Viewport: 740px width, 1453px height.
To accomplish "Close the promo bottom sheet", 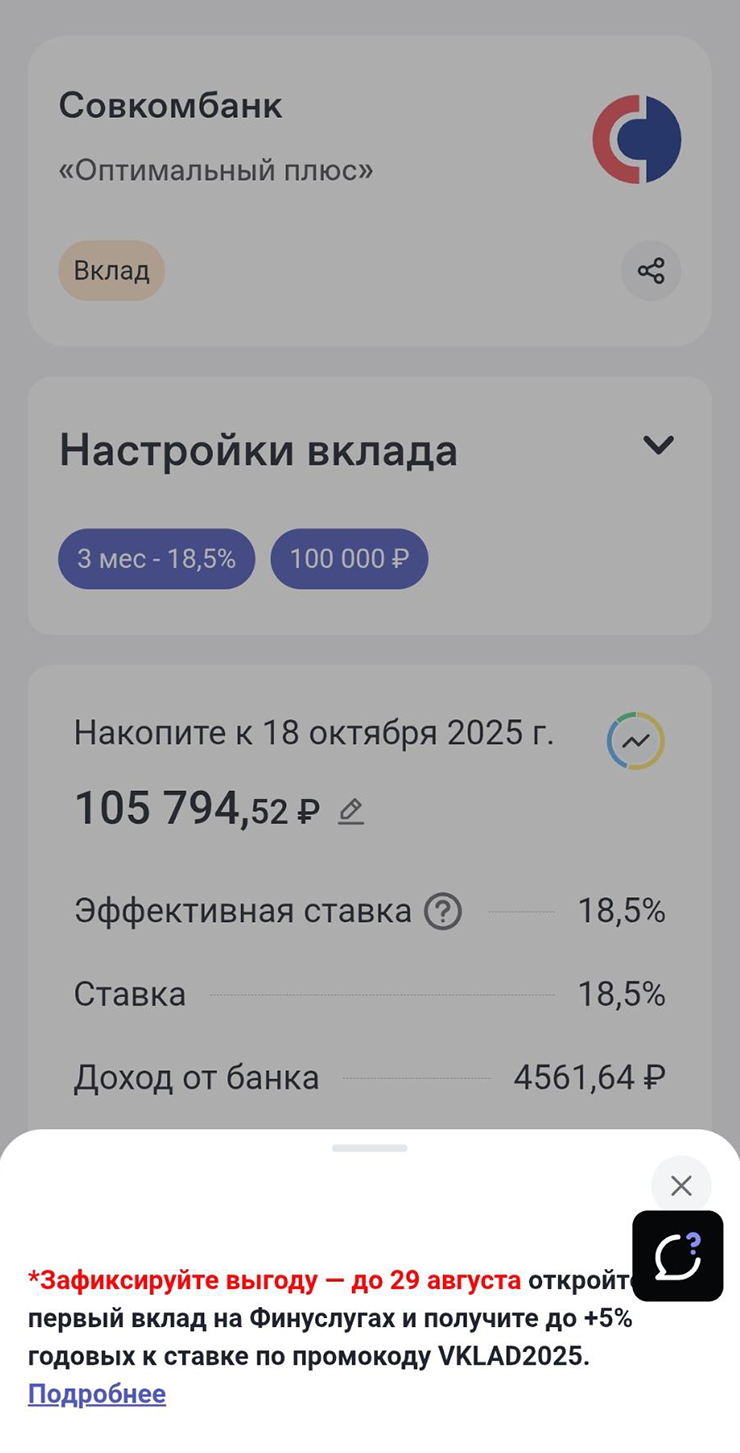I will pos(681,1186).
